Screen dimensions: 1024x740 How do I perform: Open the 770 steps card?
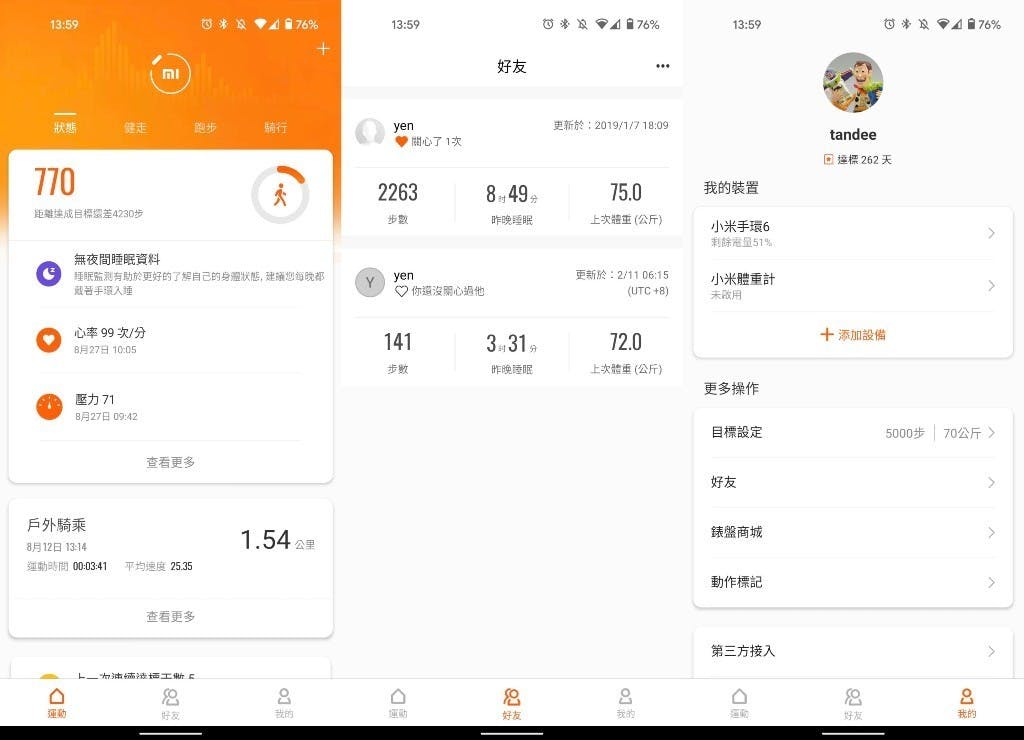pyautogui.click(x=170, y=194)
